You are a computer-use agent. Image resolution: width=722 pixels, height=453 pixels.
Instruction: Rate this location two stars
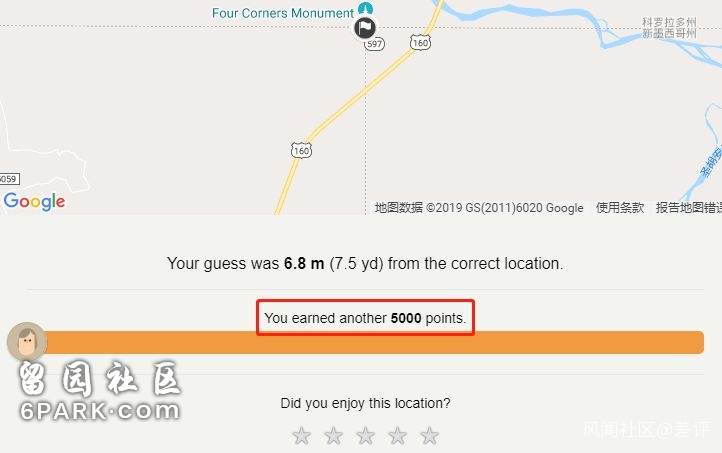(x=333, y=435)
